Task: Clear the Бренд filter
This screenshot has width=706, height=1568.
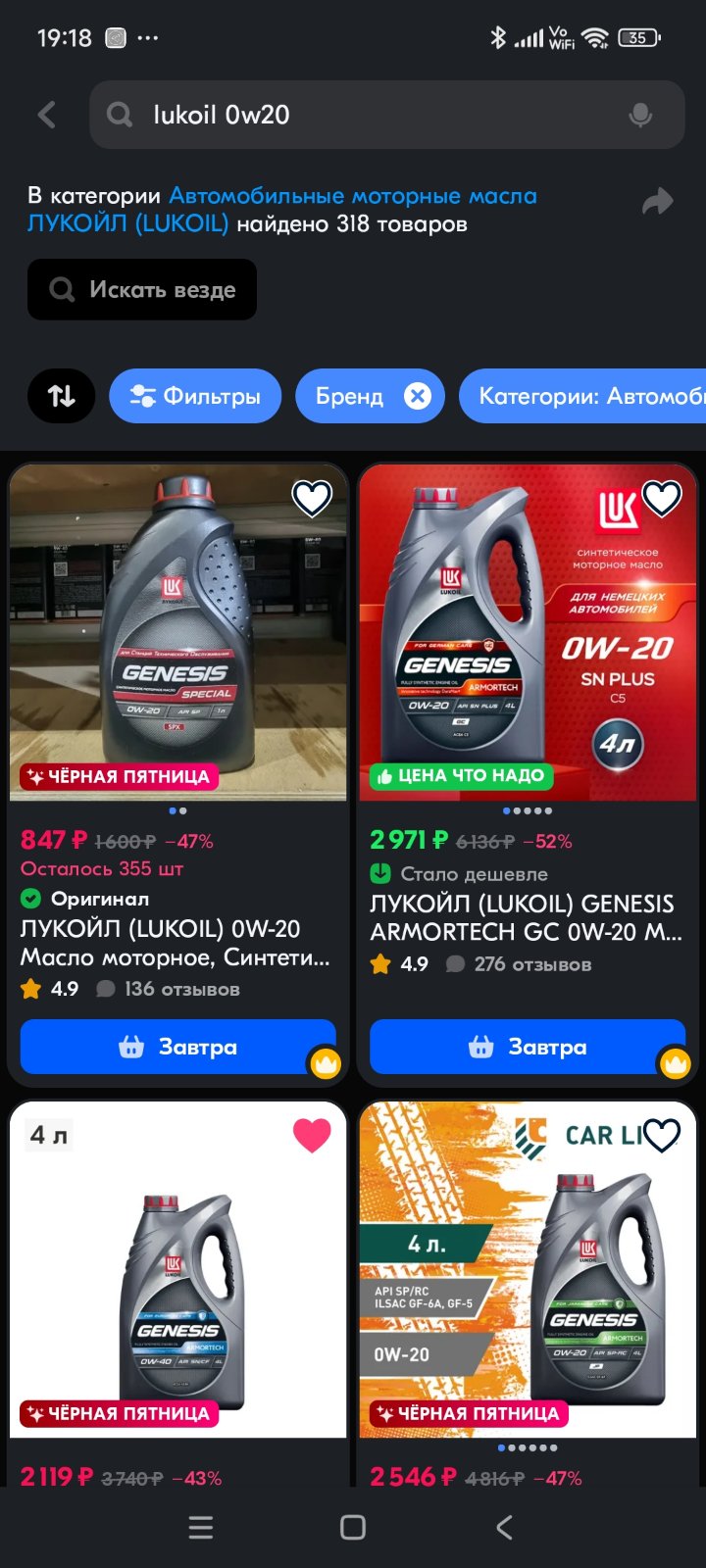Action: tap(418, 396)
